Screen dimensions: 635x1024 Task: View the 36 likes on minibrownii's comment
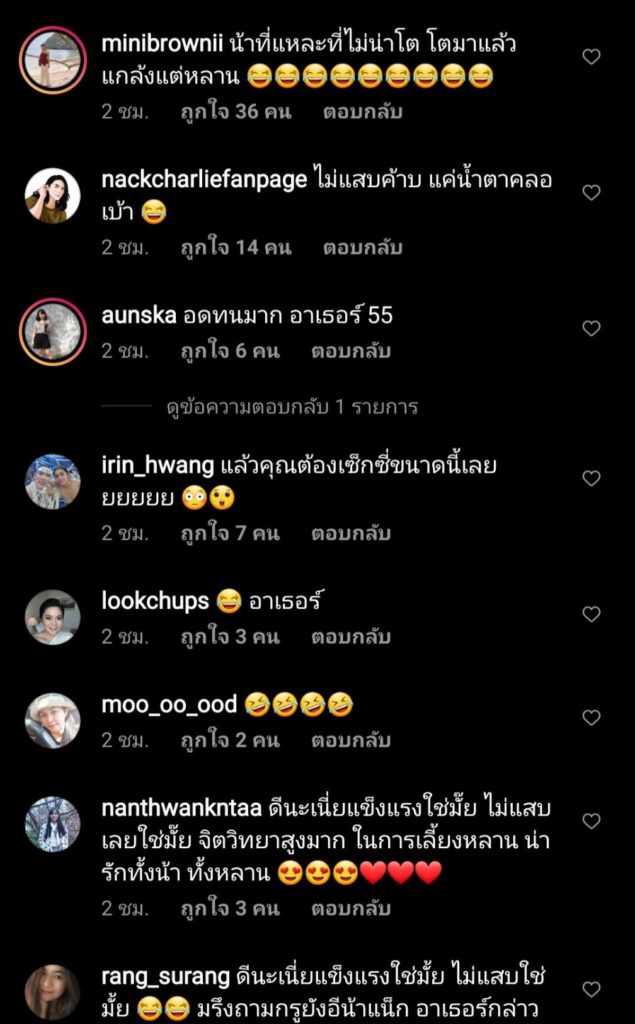click(236, 112)
